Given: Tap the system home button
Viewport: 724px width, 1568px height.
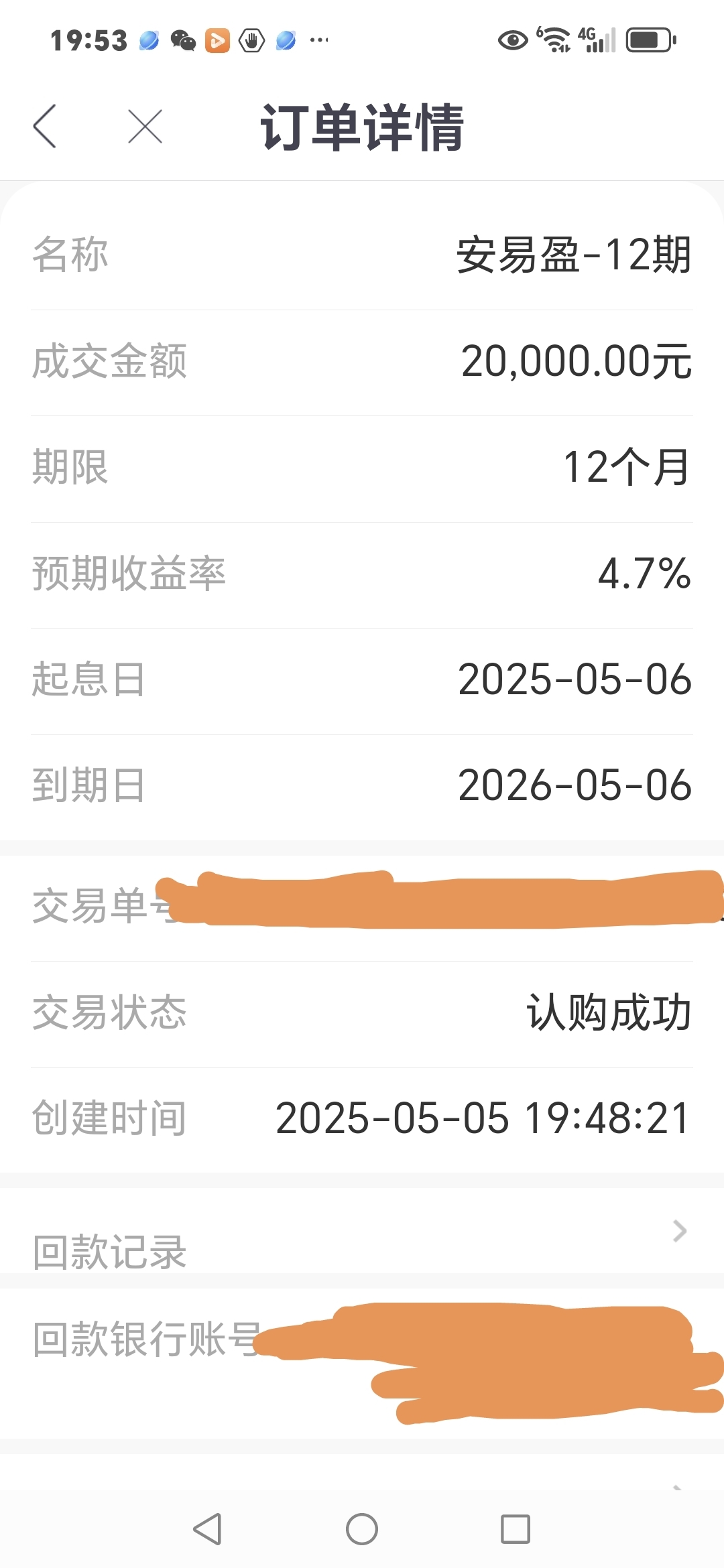Looking at the screenshot, I should tap(362, 1529).
